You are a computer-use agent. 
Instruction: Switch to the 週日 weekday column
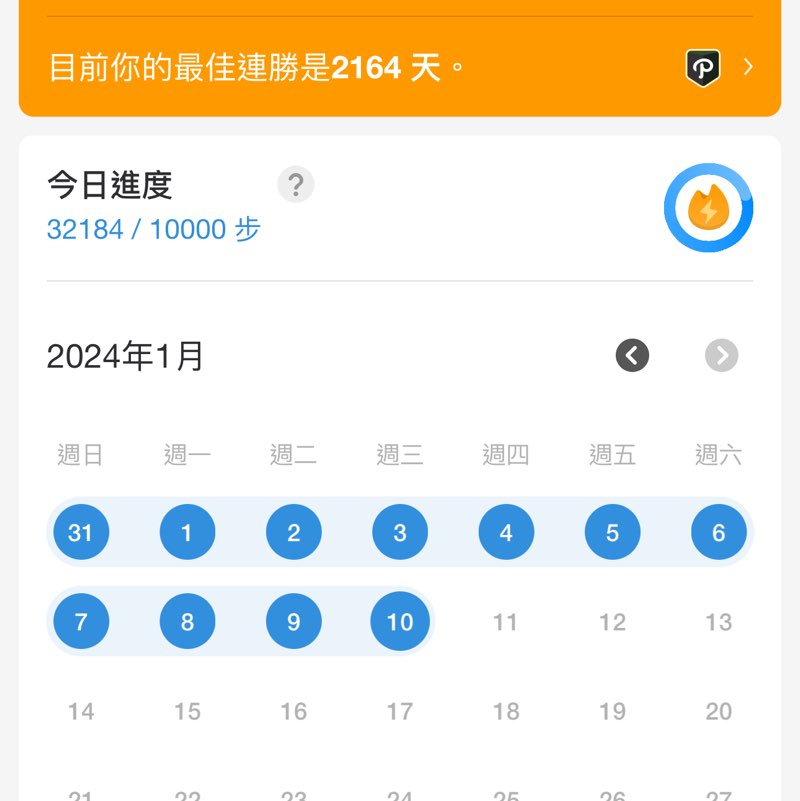[81, 453]
